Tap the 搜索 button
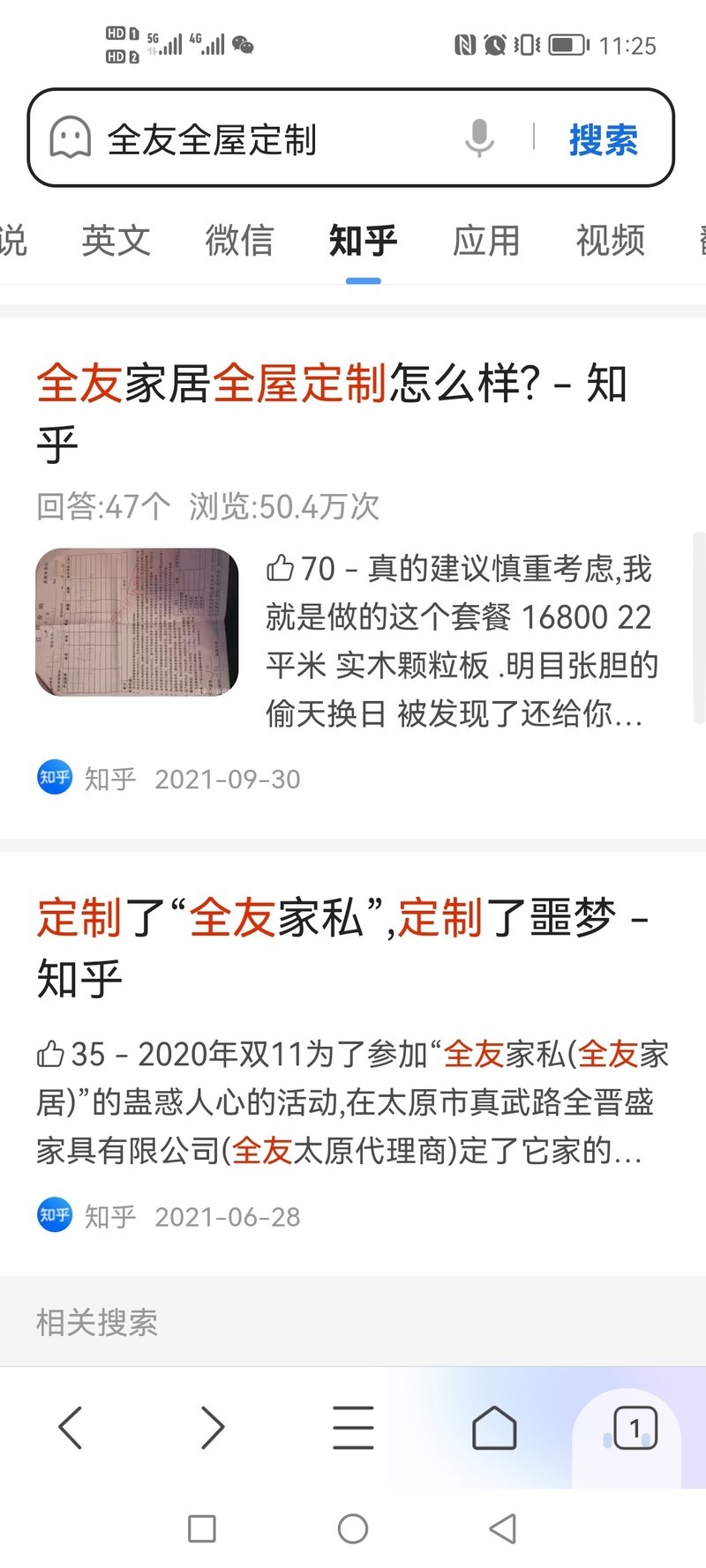Viewport: 706px width, 1568px height. (604, 139)
